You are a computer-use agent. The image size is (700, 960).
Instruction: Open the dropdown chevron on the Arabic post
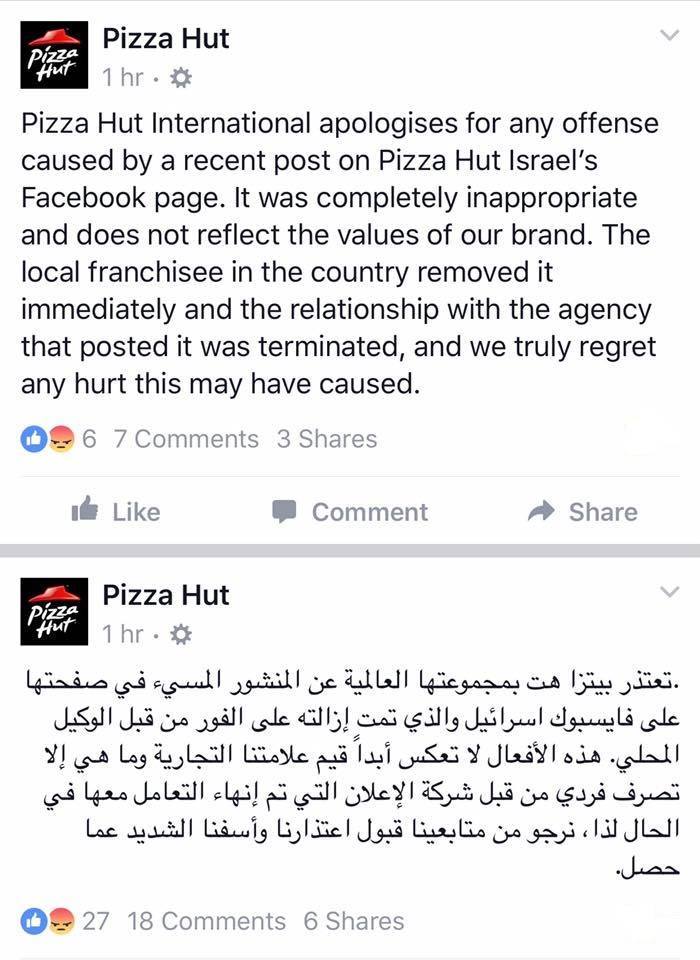pyautogui.click(x=669, y=592)
